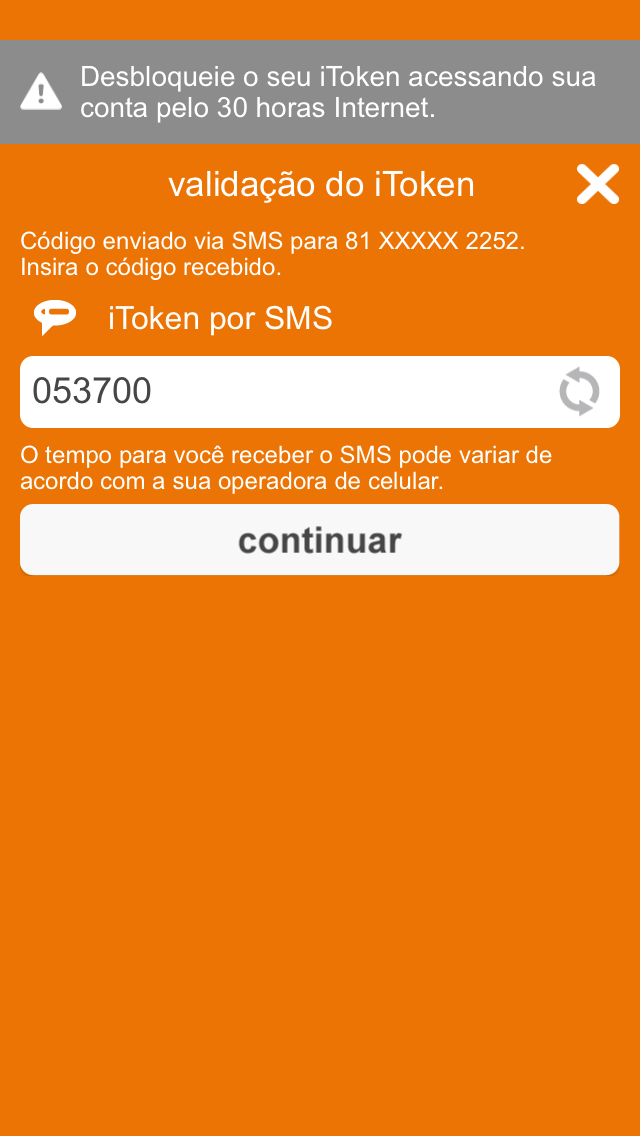The image size is (640, 1136).
Task: Tap the iToken code field showing 053700
Action: point(320,392)
